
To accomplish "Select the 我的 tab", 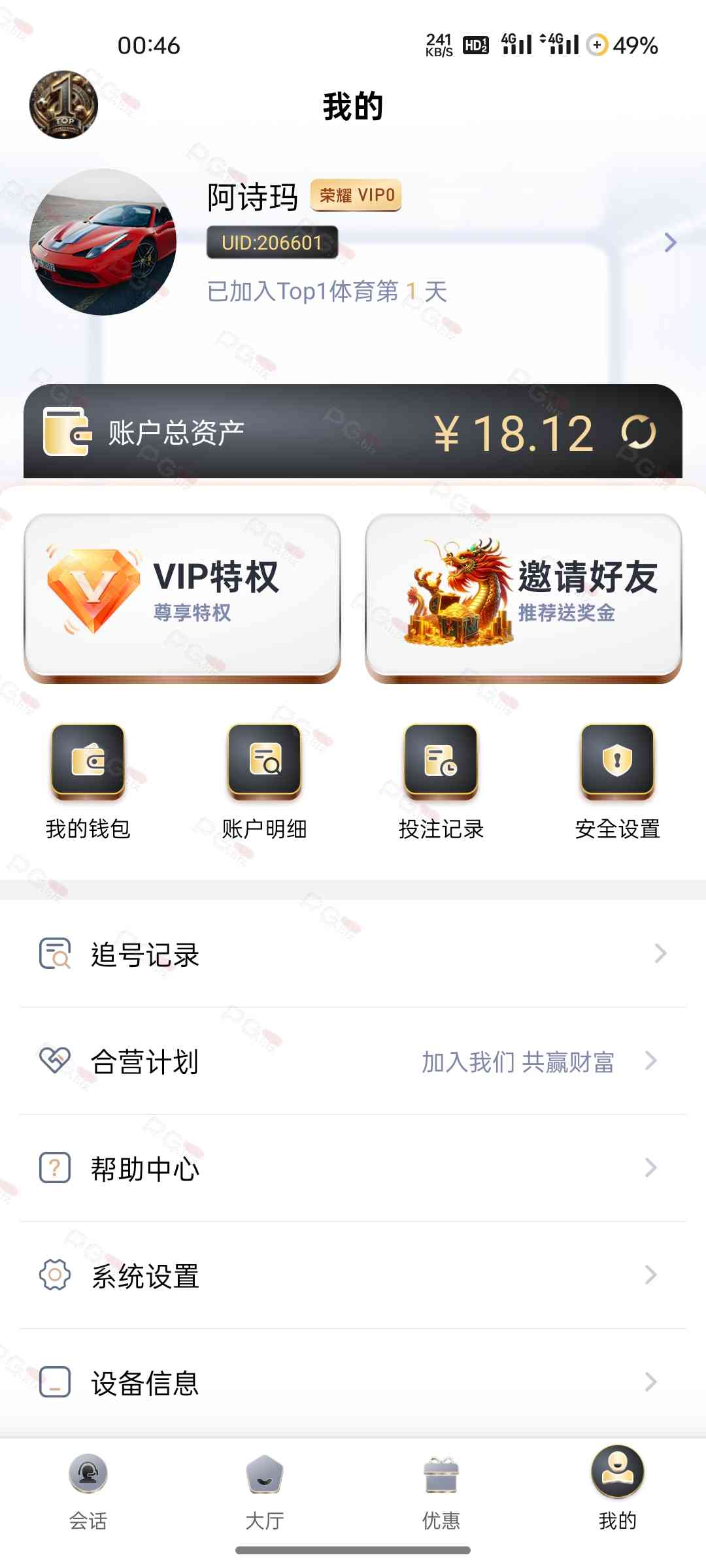I will pos(618,1490).
